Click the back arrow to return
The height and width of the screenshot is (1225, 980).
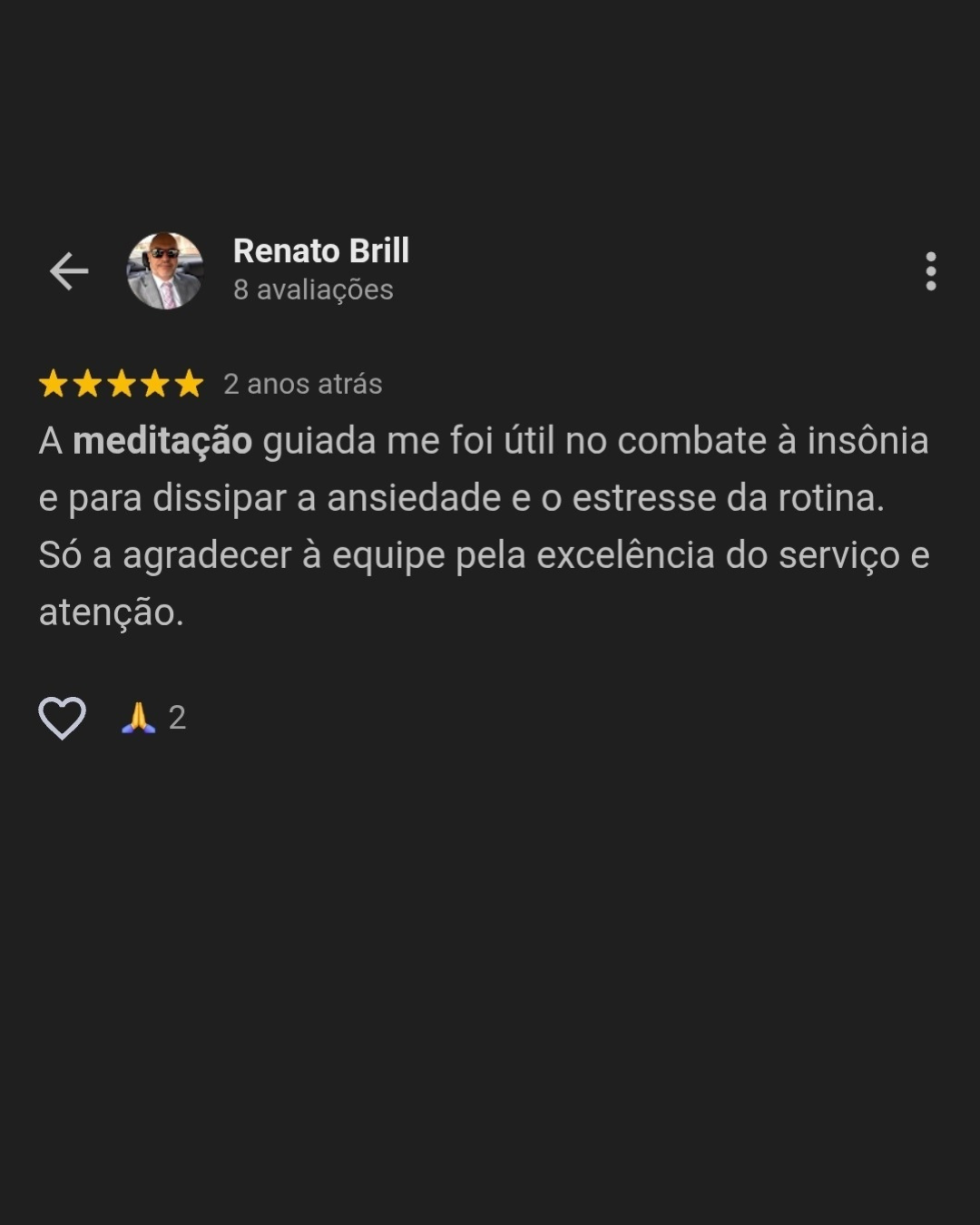pos(67,269)
